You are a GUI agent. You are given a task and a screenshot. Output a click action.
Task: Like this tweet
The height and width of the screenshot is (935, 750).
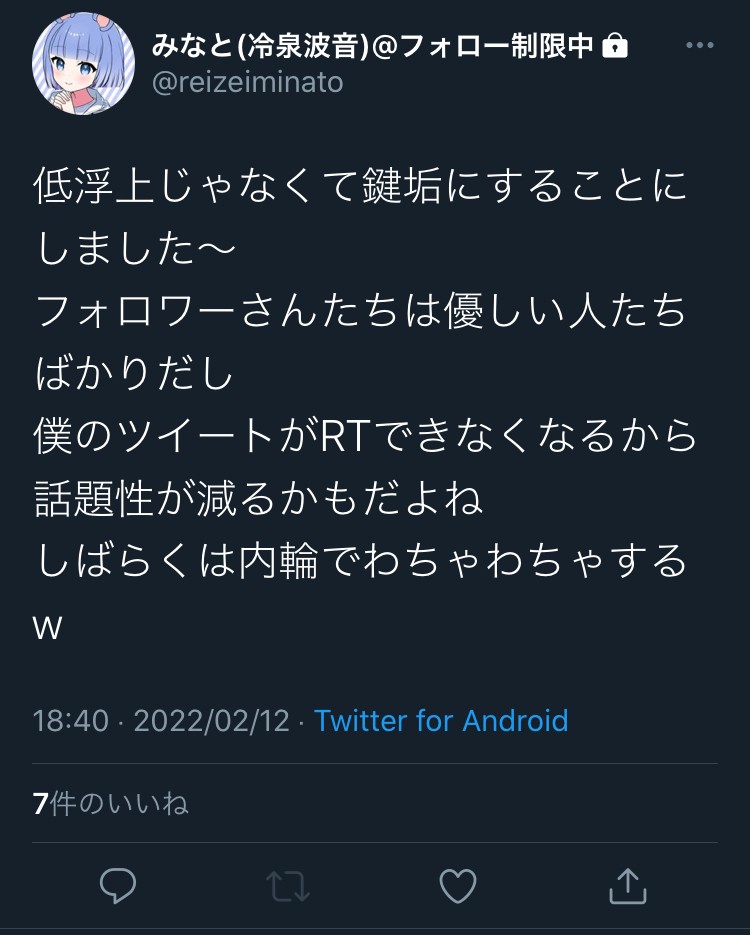pyautogui.click(x=458, y=885)
